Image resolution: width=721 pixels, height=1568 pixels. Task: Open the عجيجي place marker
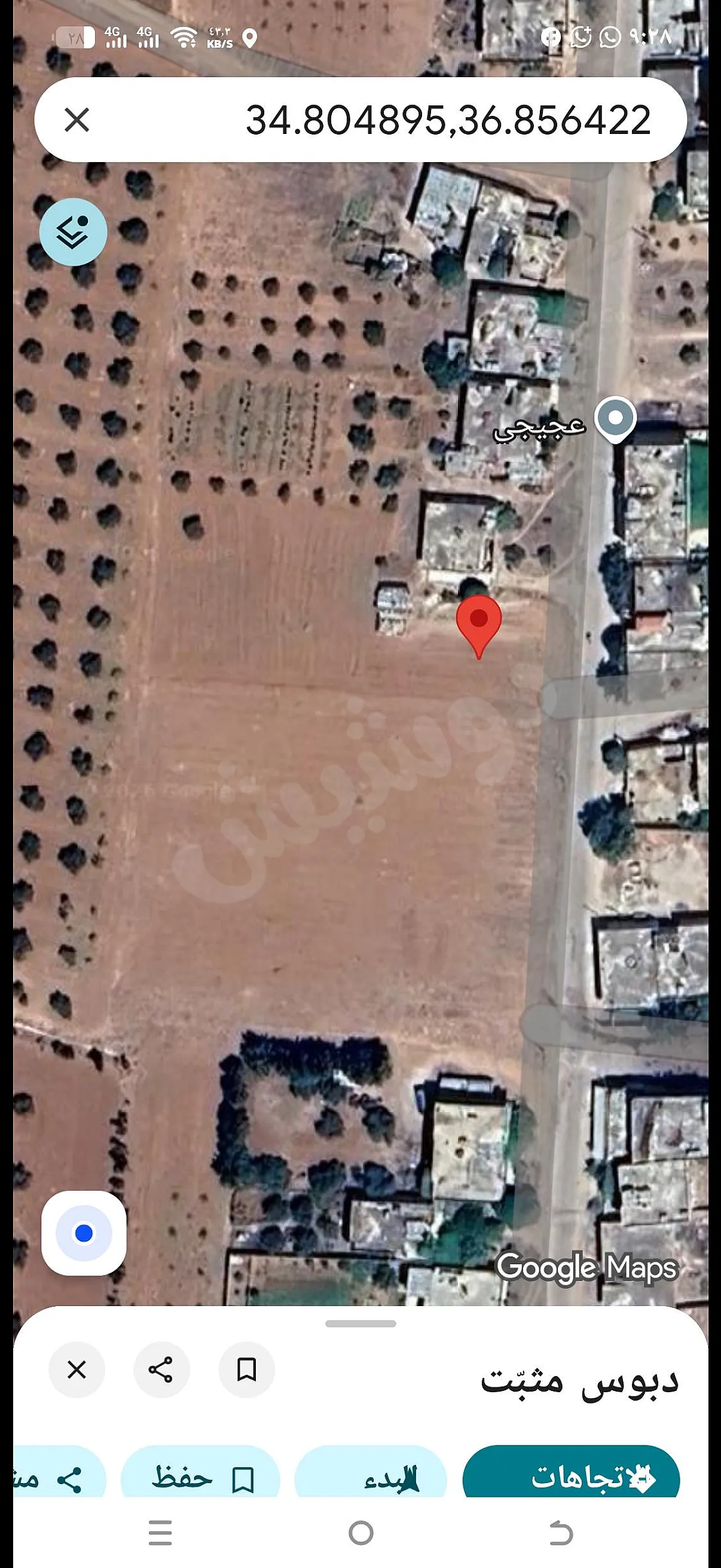pos(615,419)
